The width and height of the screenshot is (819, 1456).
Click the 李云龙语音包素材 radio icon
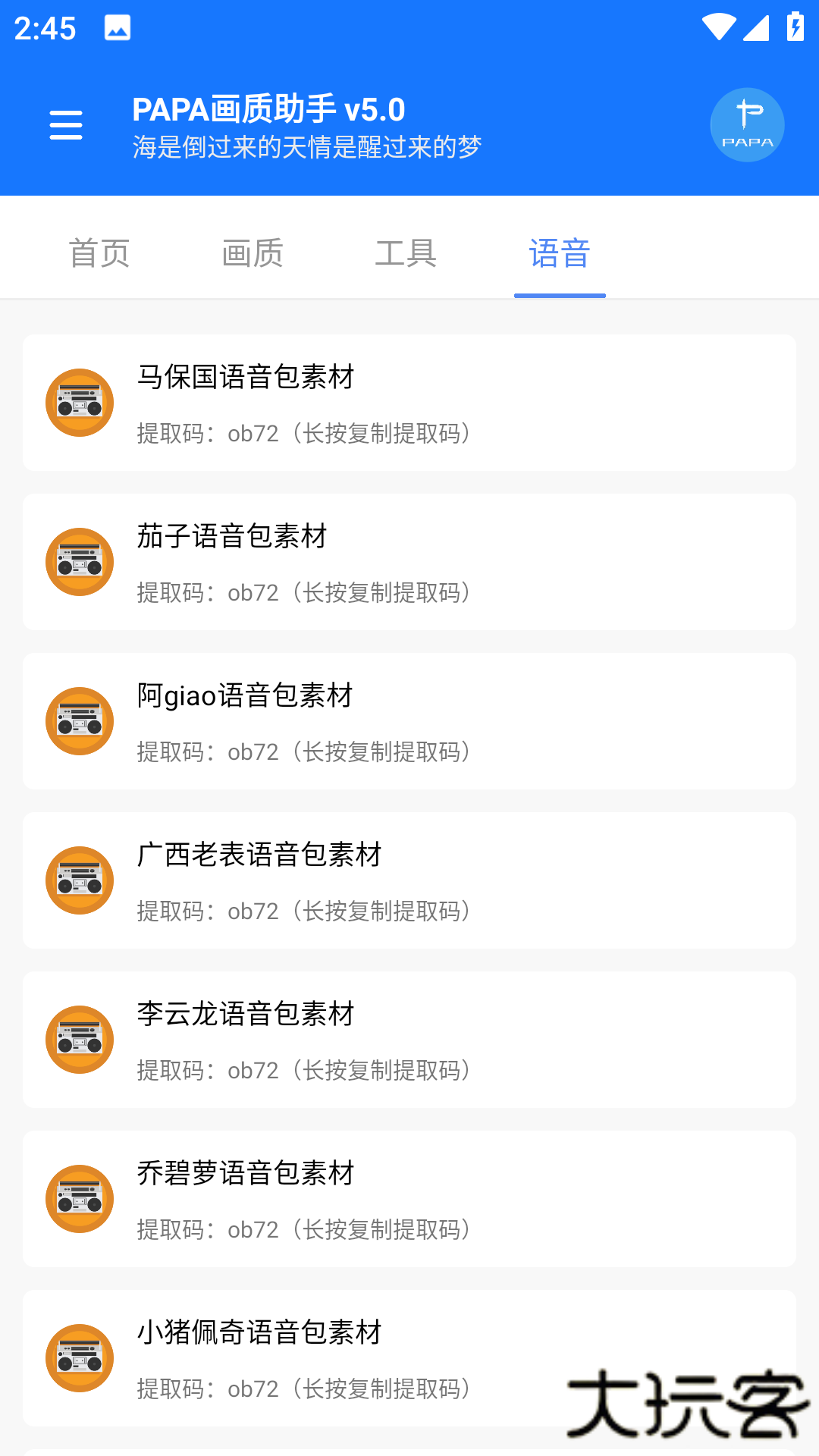[x=79, y=1040]
